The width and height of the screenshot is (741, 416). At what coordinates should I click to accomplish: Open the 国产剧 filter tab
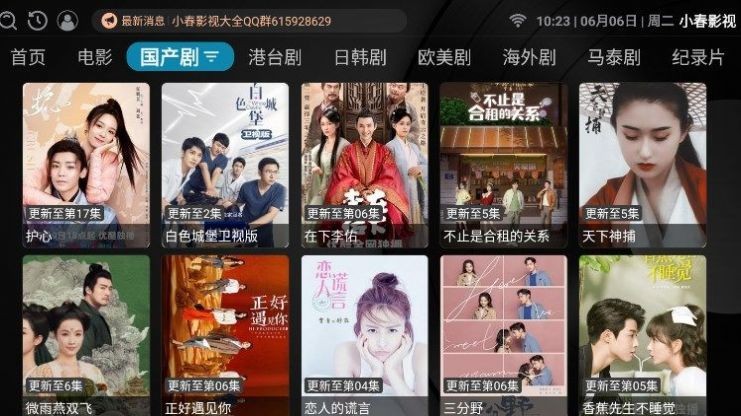[x=180, y=57]
